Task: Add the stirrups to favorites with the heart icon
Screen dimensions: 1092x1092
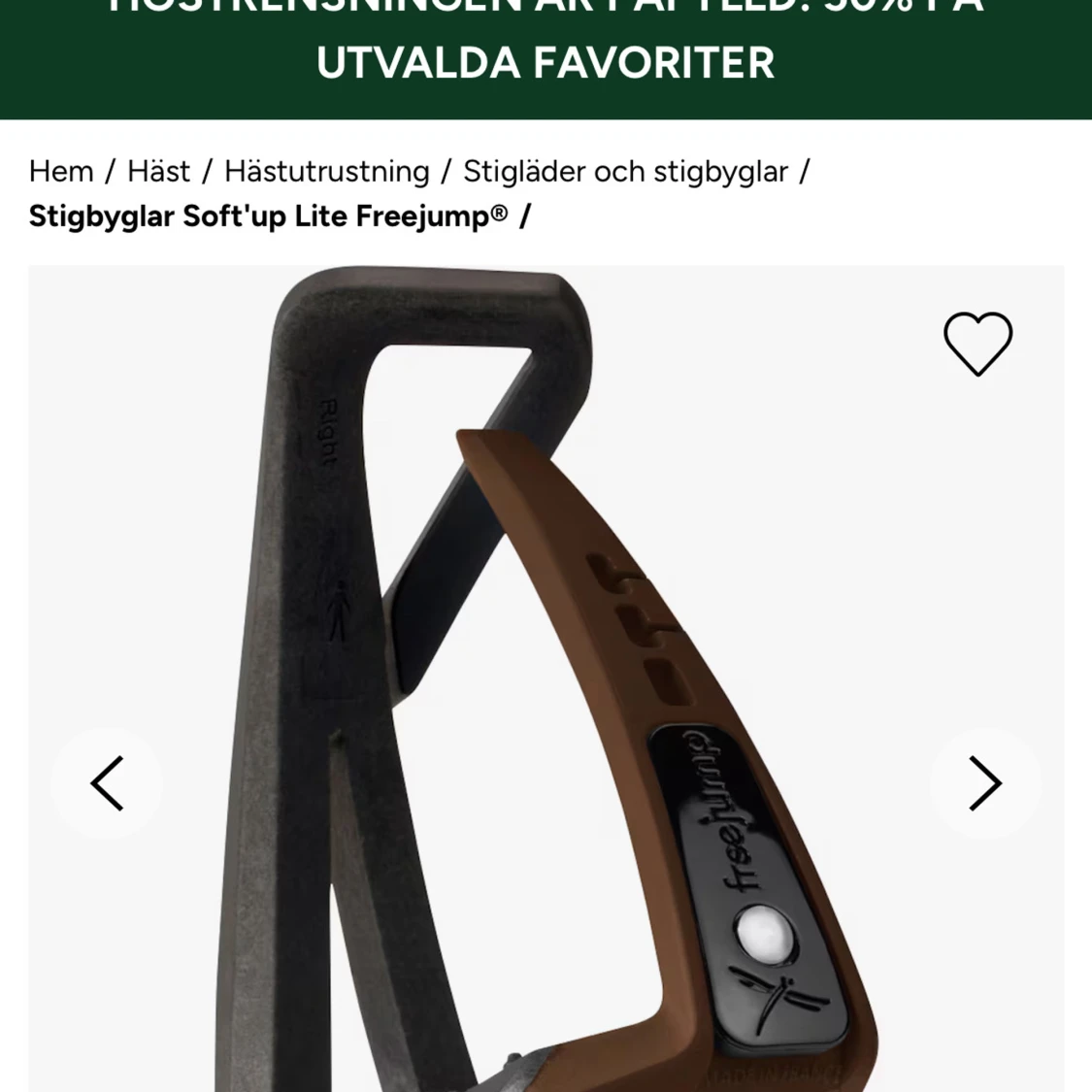Action: [x=977, y=344]
